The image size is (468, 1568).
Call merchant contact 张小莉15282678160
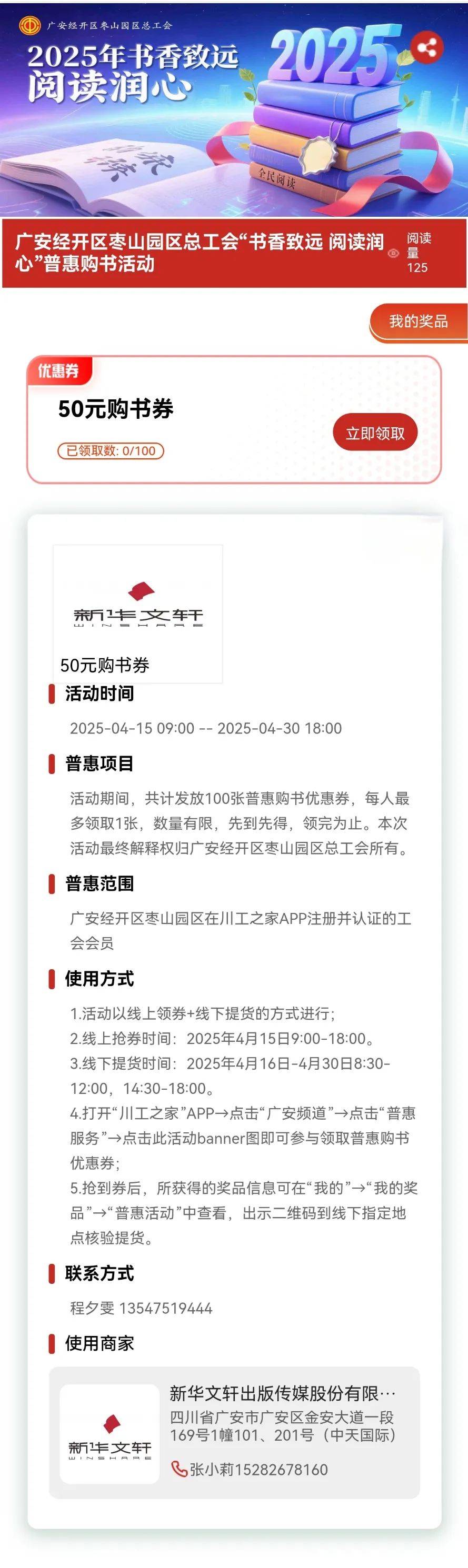[250, 1470]
